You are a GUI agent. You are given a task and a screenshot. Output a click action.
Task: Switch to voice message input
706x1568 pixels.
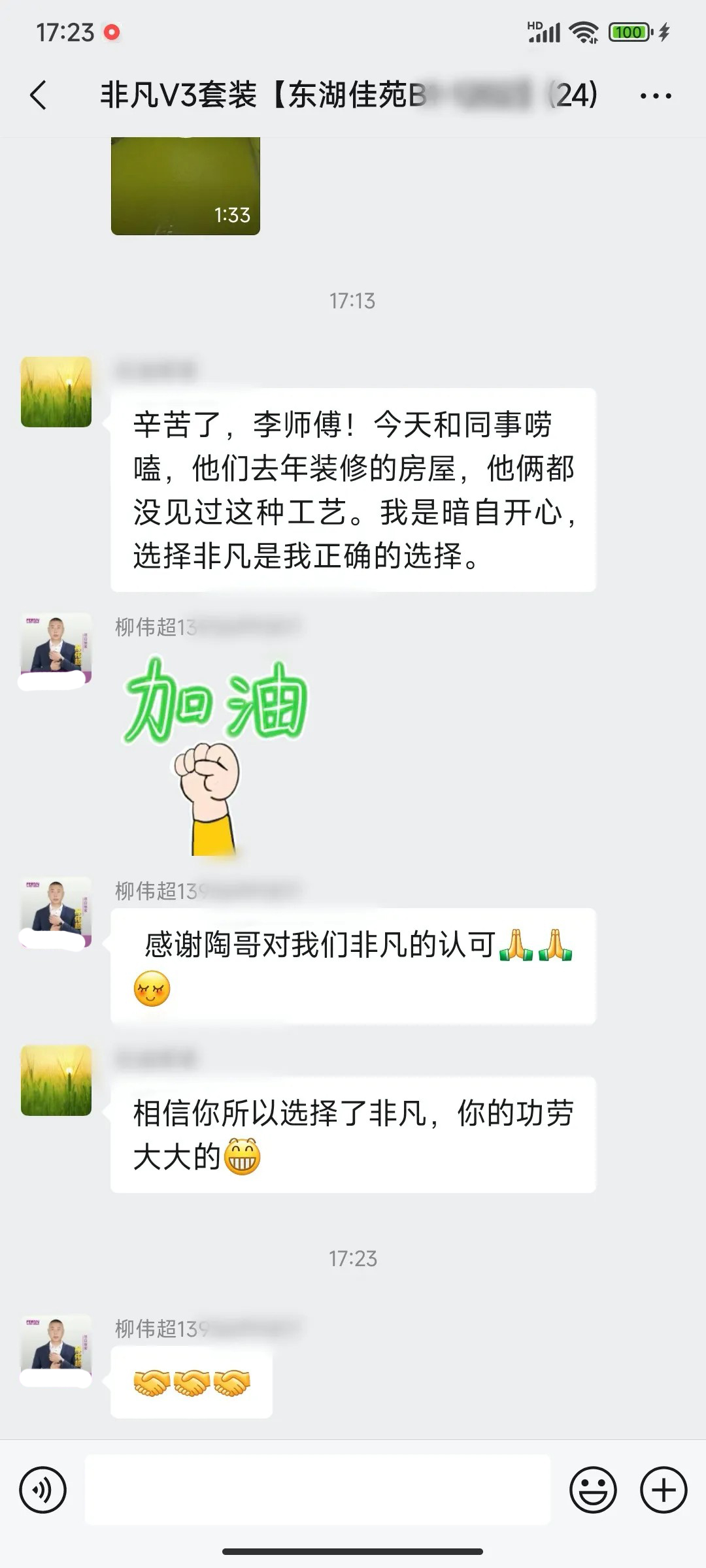tap(43, 1490)
